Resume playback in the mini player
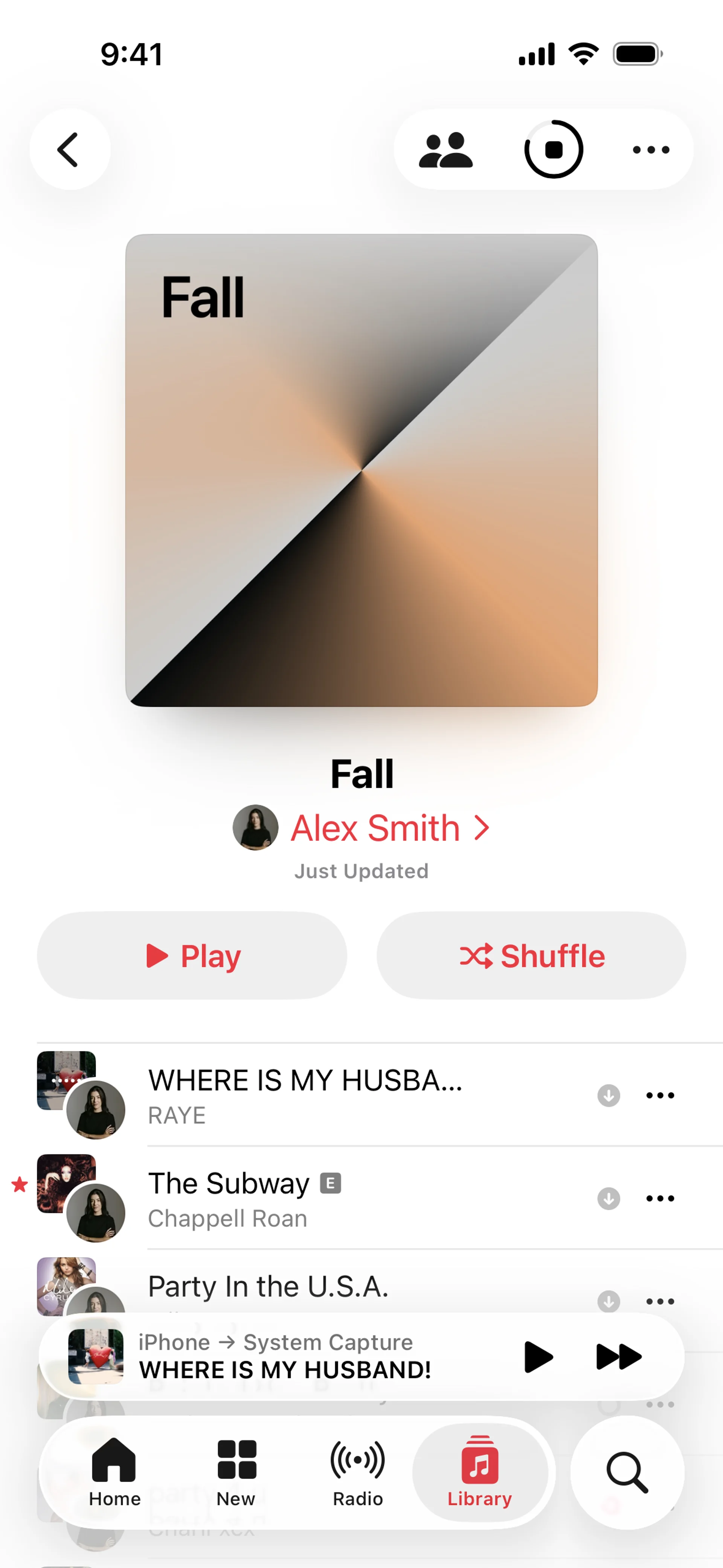Viewport: 723px width, 1568px height. (537, 1356)
